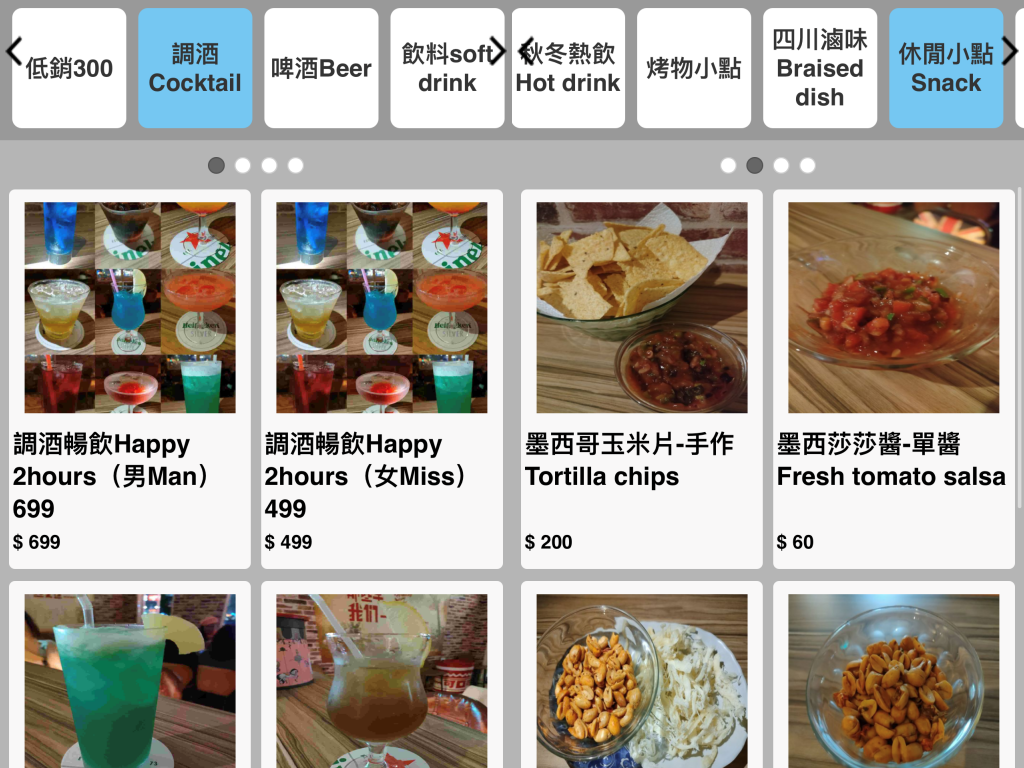Open 四川滷味 Braised dish category
The width and height of the screenshot is (1024, 768).
[820, 68]
